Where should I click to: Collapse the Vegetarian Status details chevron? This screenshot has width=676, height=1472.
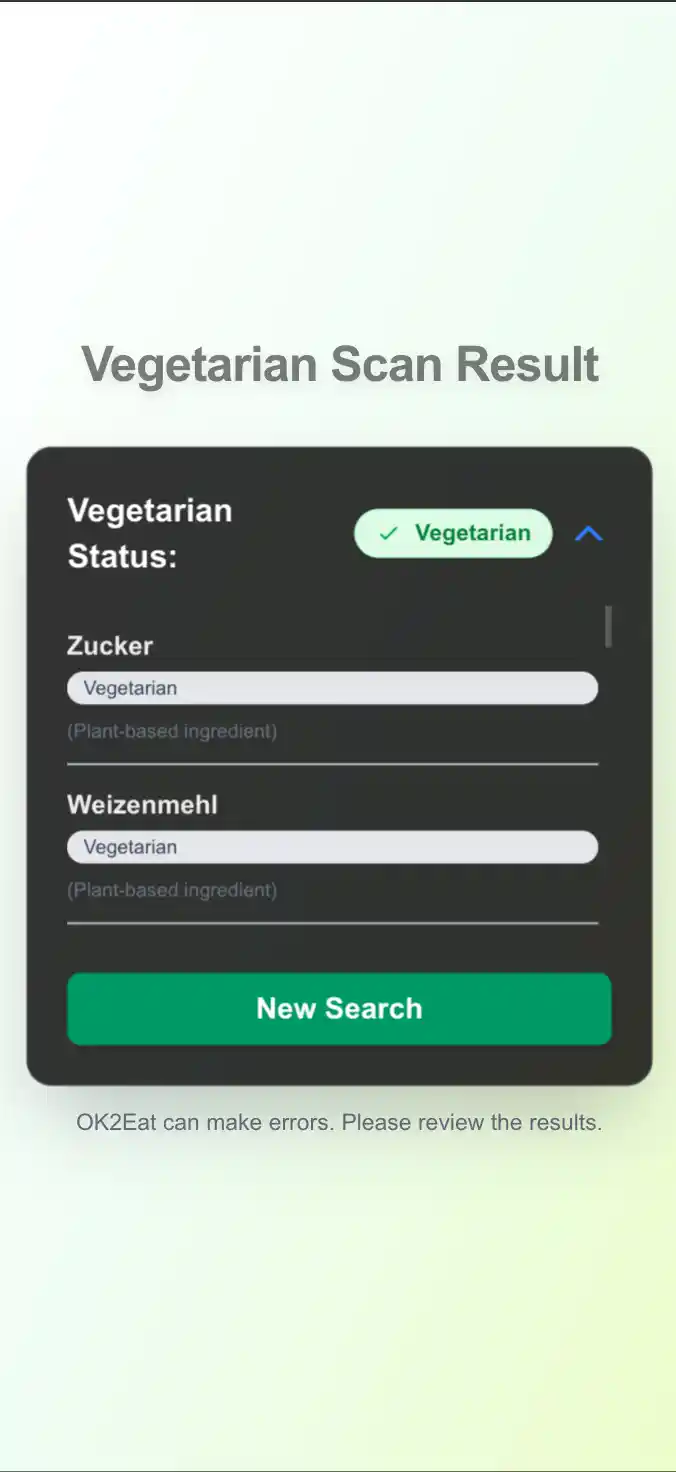coord(589,534)
